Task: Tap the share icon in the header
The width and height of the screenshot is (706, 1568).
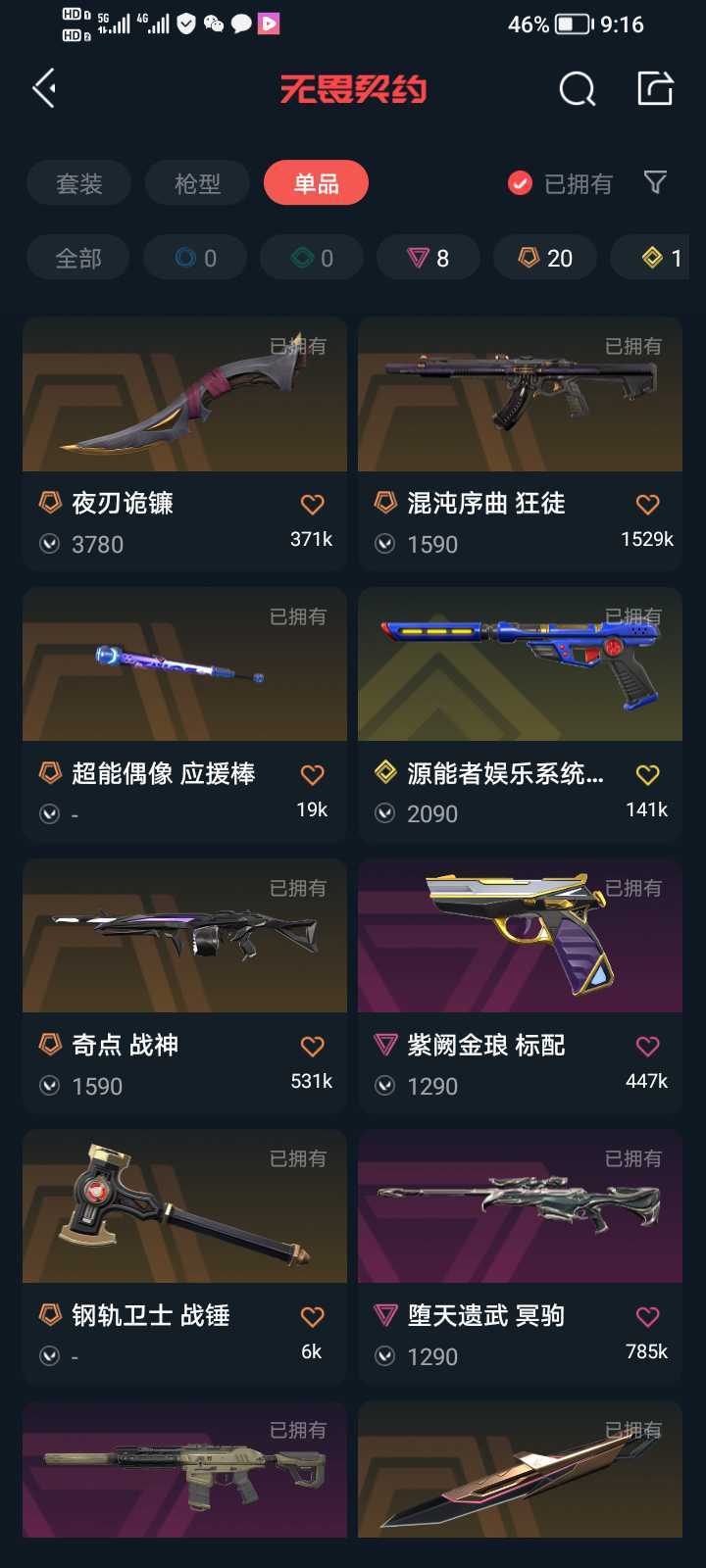Action: tap(655, 88)
